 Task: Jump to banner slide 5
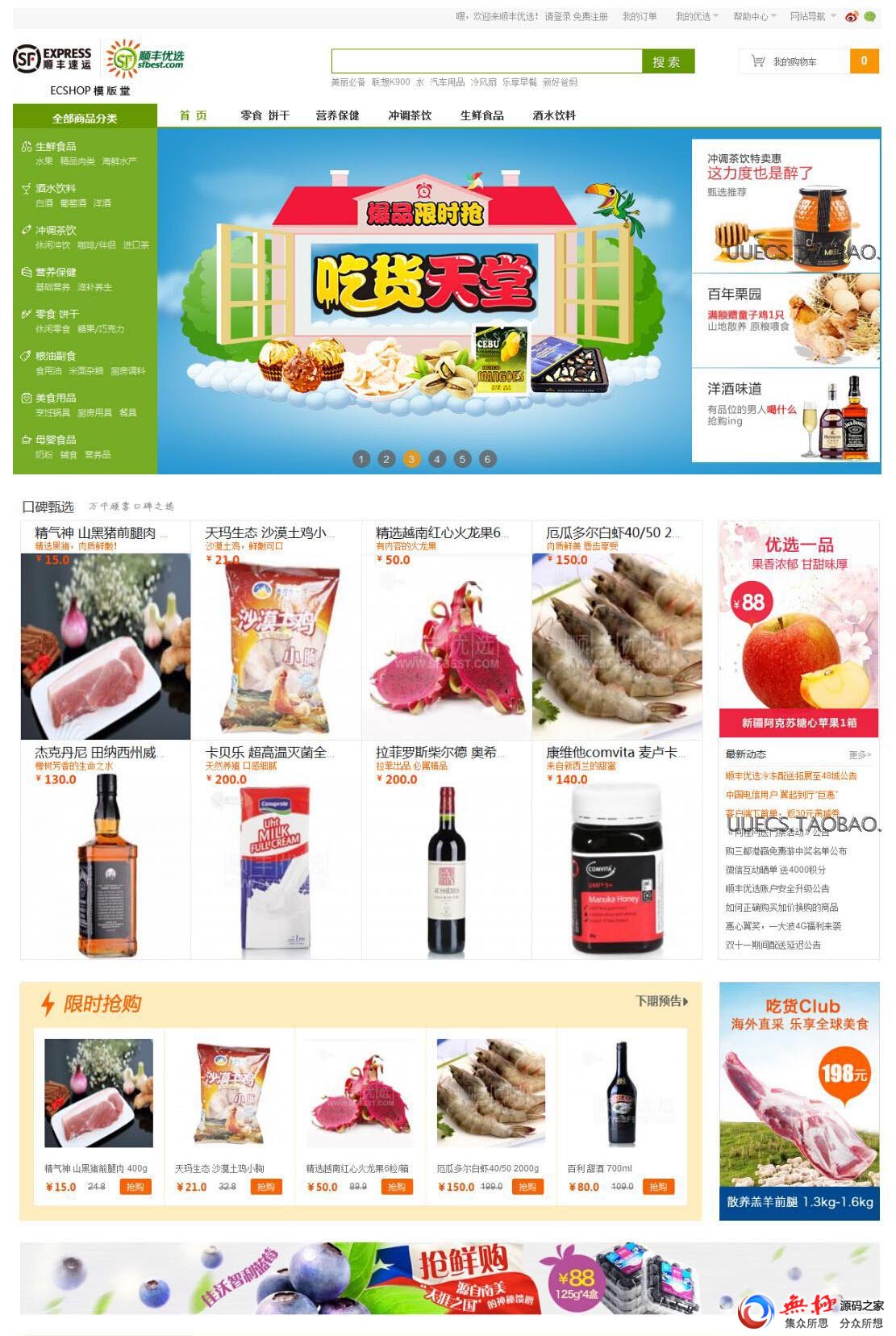462,459
